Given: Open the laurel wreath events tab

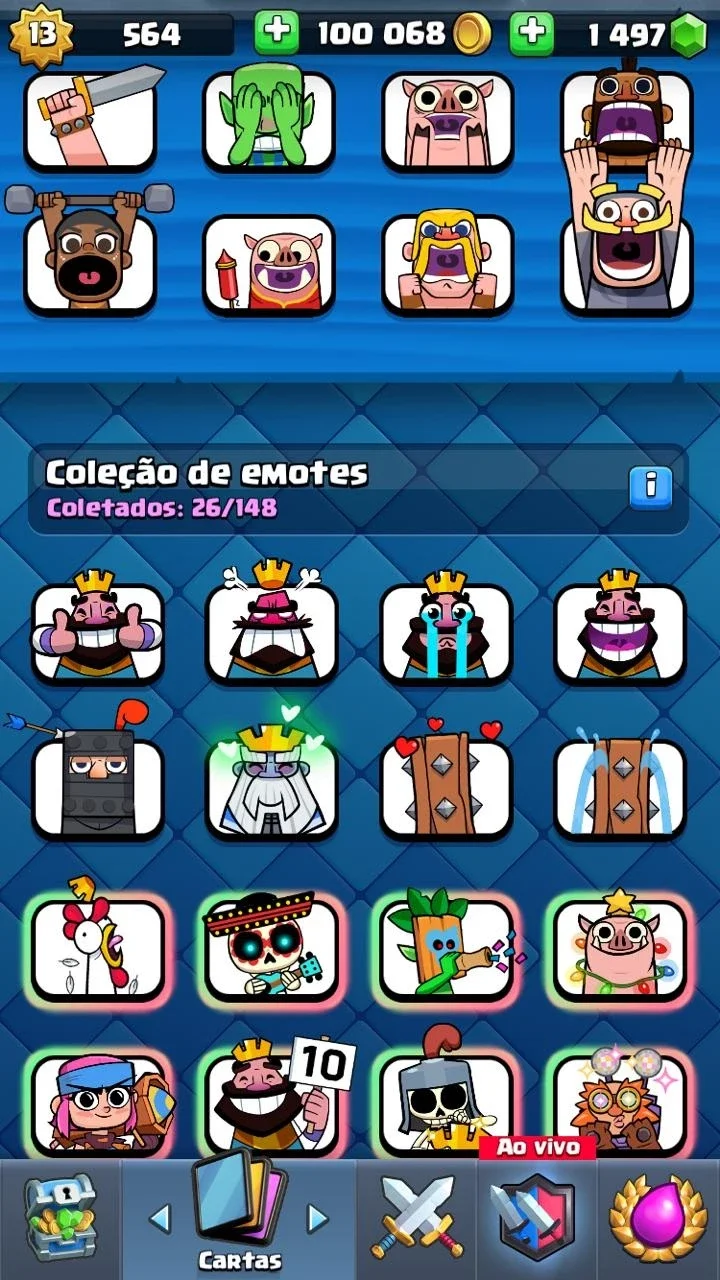Looking at the screenshot, I should [x=658, y=1220].
